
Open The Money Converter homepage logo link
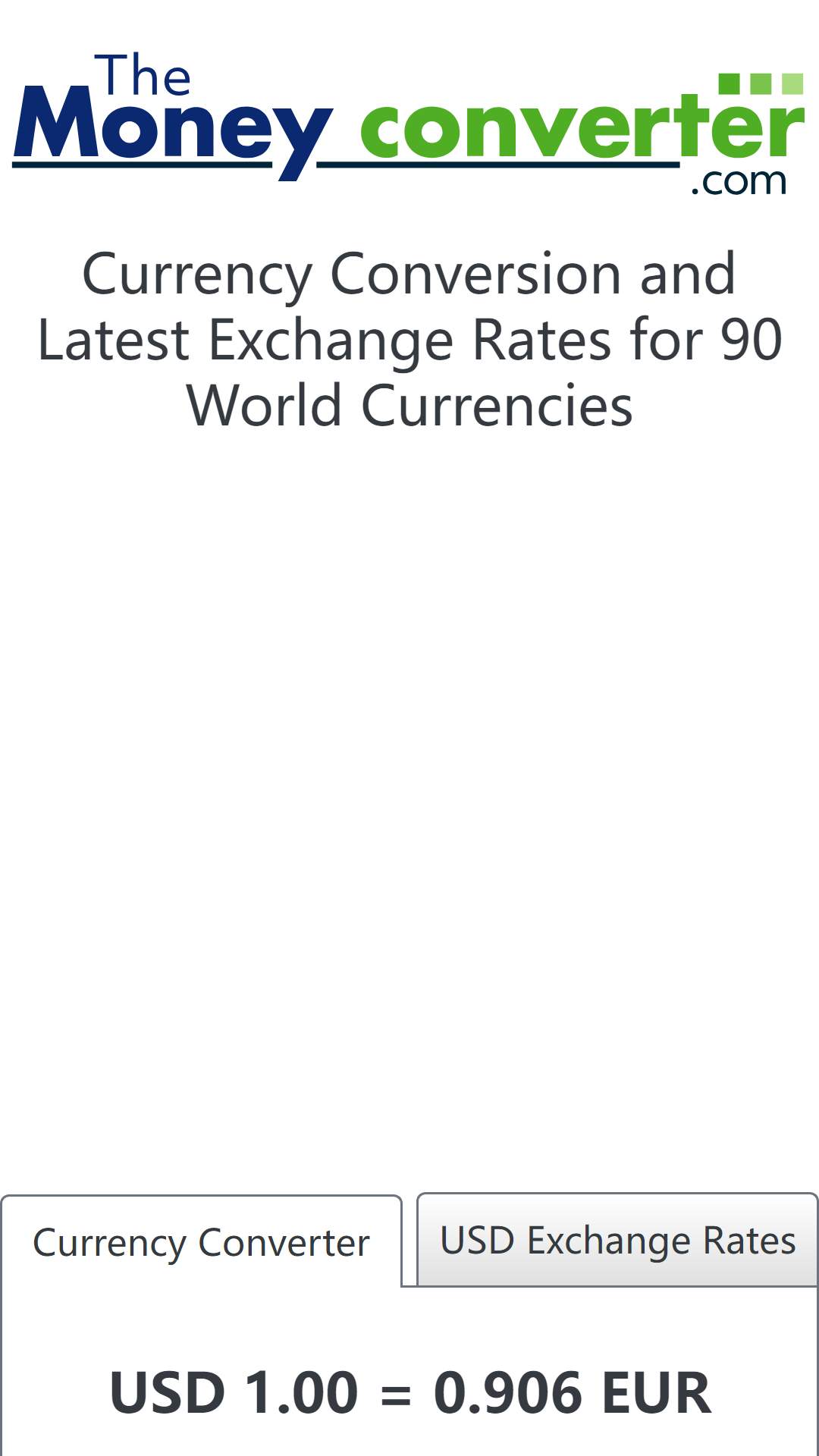[x=409, y=123]
